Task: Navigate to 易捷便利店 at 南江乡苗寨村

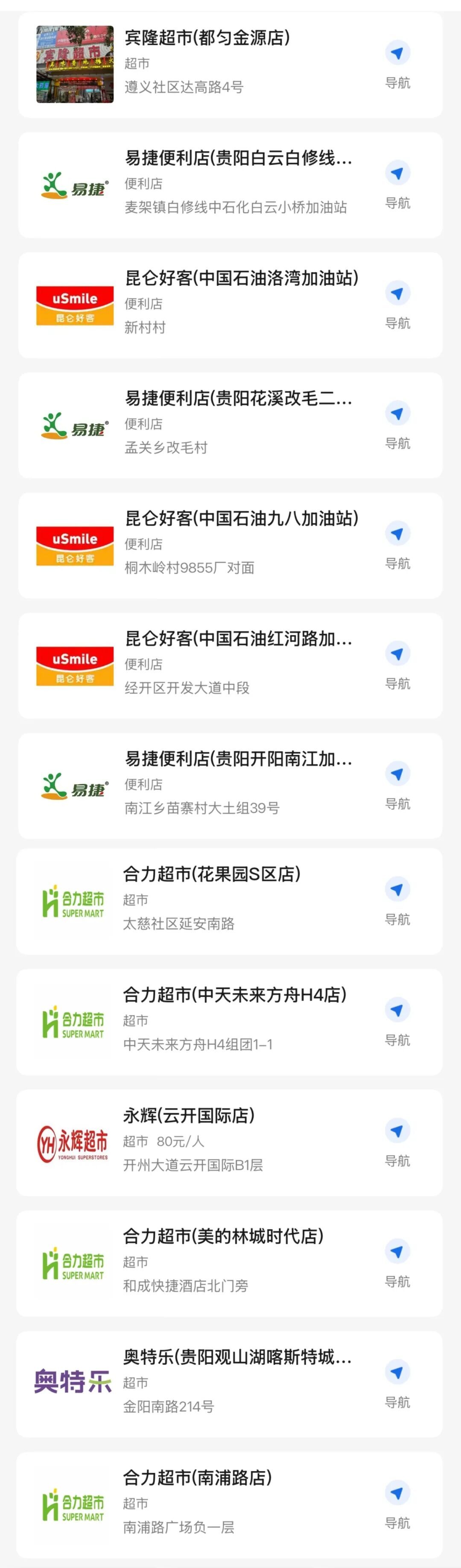Action: click(397, 784)
